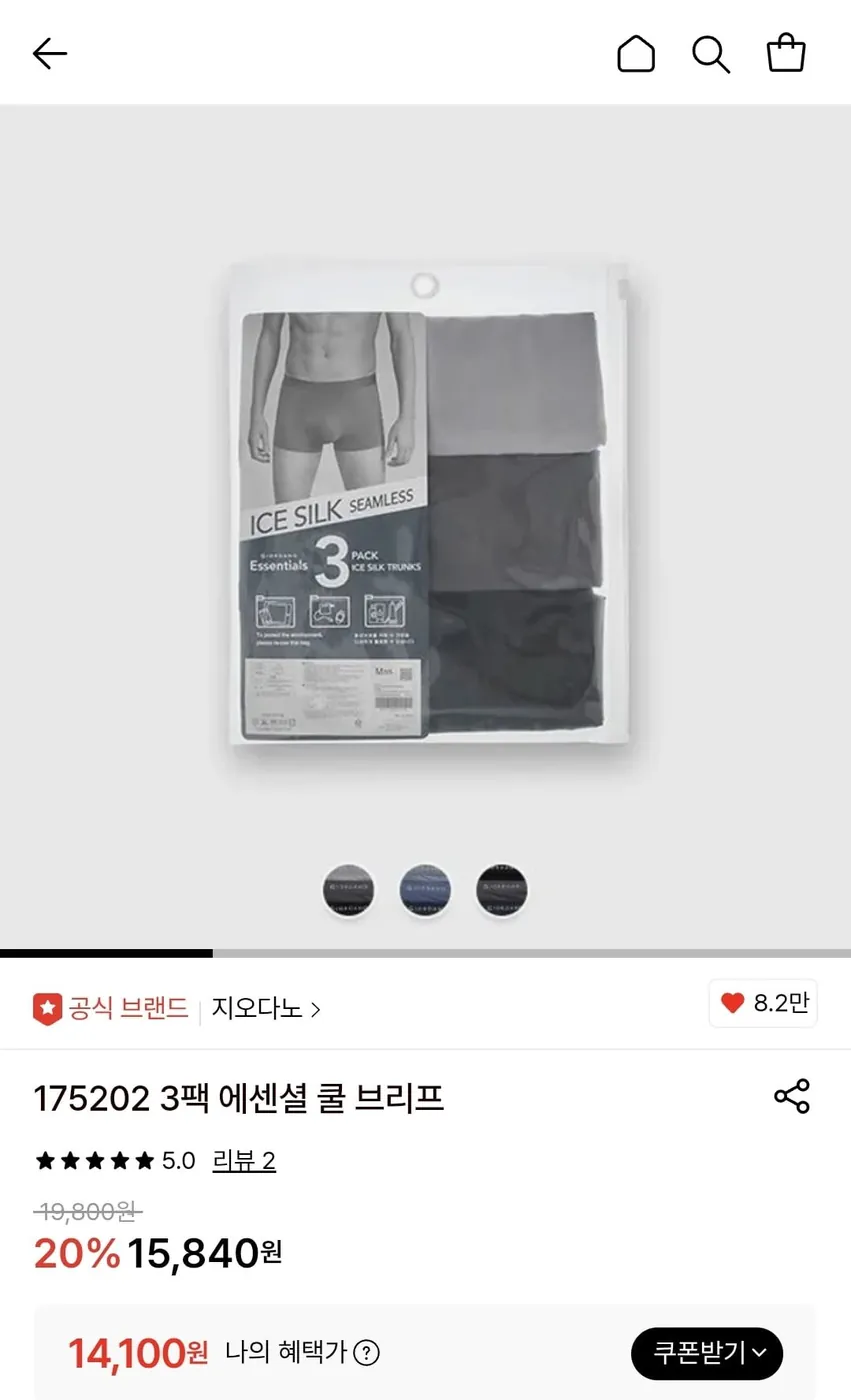Viewport: 851px width, 1400px height.
Task: Open the home screen via the house icon
Action: tap(636, 53)
